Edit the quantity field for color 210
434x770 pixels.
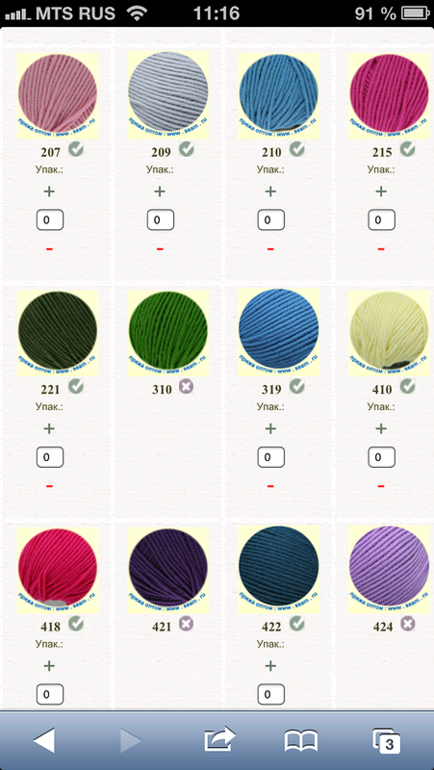271,220
